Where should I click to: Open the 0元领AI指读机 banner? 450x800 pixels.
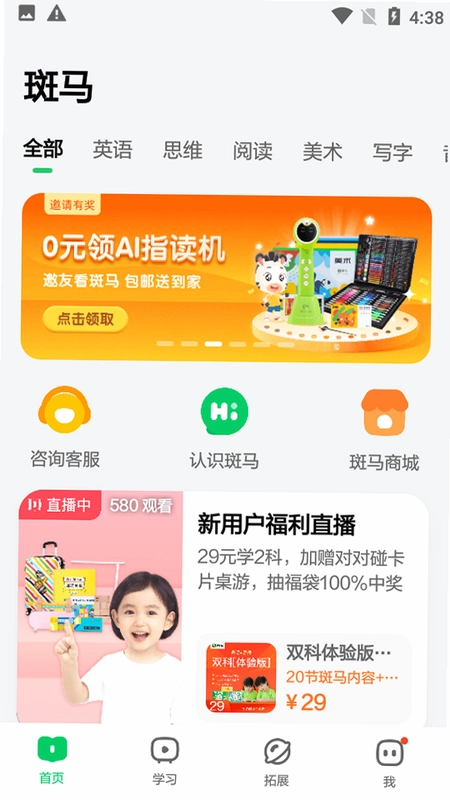[226, 278]
